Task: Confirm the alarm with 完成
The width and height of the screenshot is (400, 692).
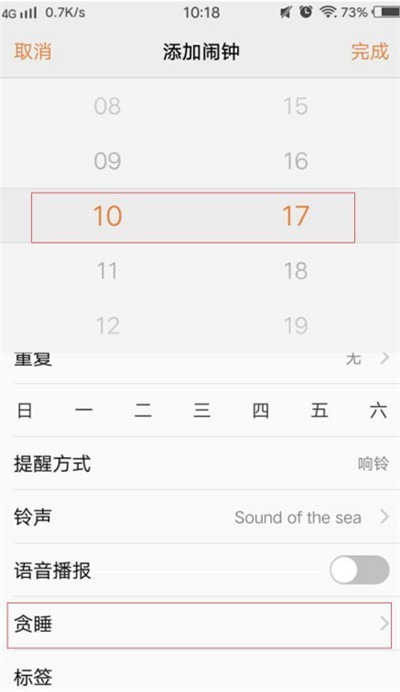Action: coord(370,52)
